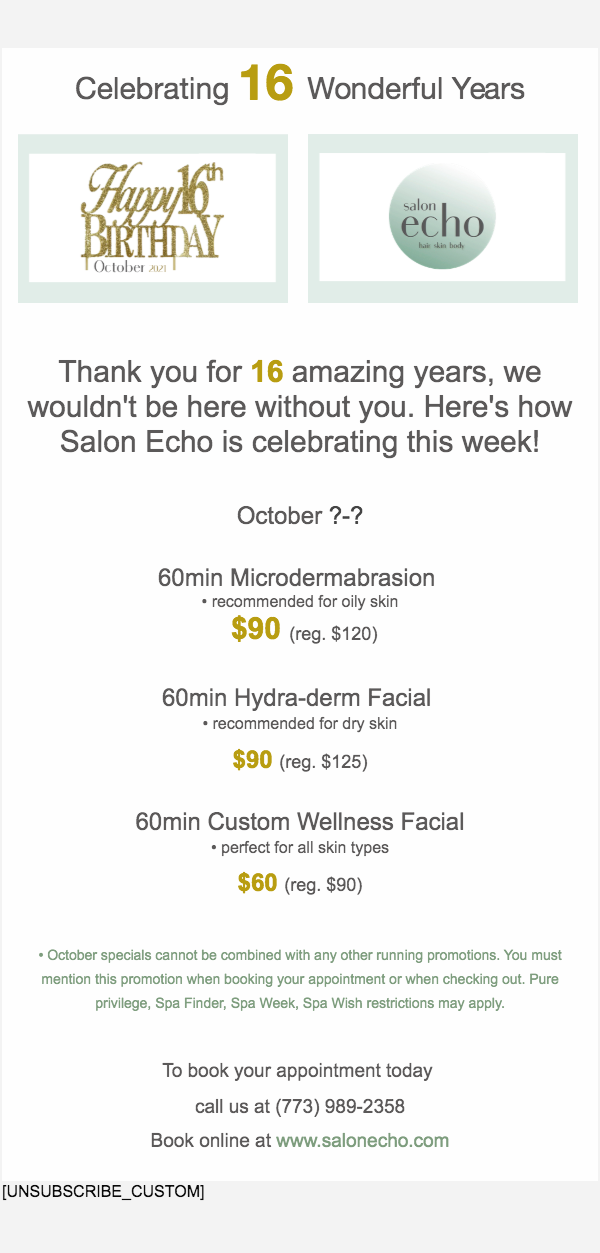This screenshot has width=600, height=1253.
Task: Open the www.salonecho.com booking link
Action: pos(362,1140)
